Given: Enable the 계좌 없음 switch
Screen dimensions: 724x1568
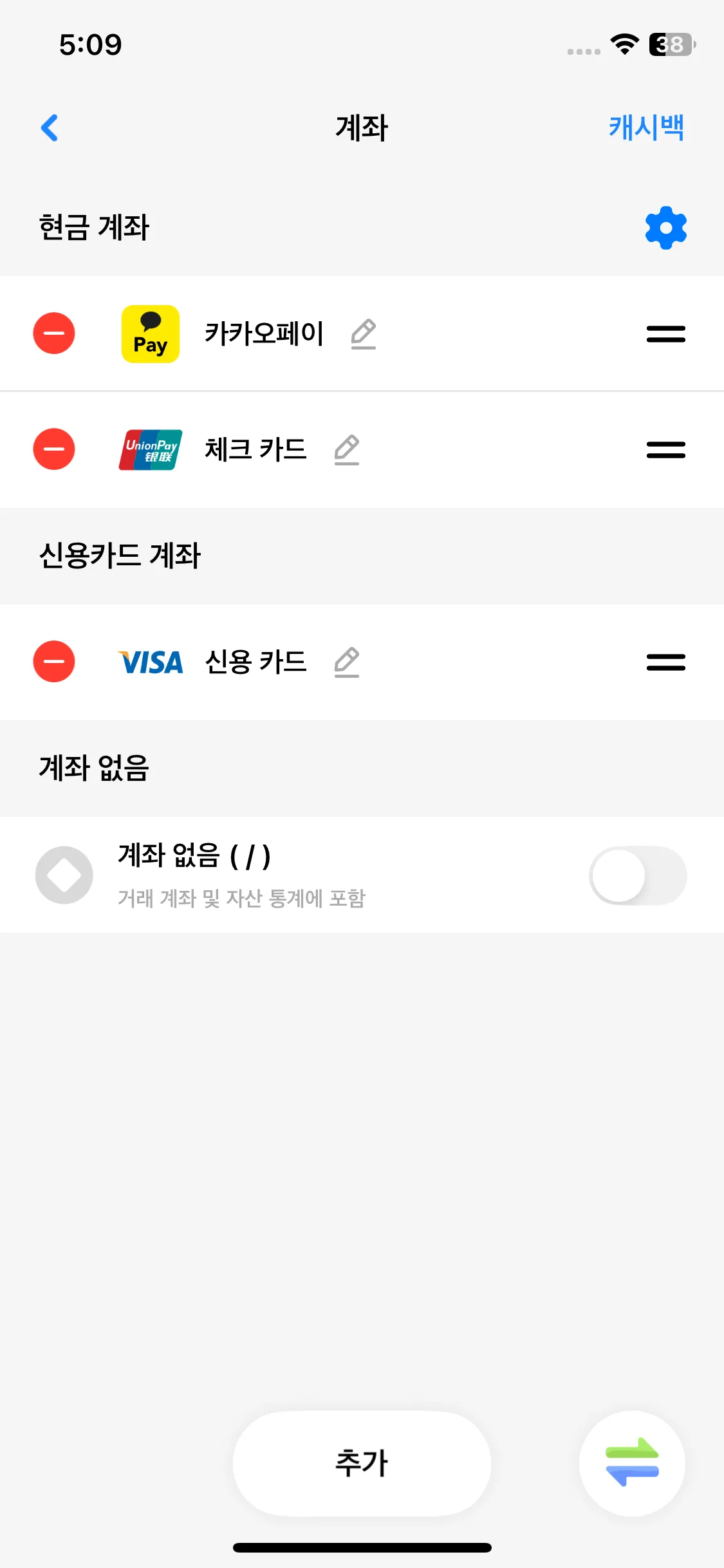Looking at the screenshot, I should click(638, 875).
